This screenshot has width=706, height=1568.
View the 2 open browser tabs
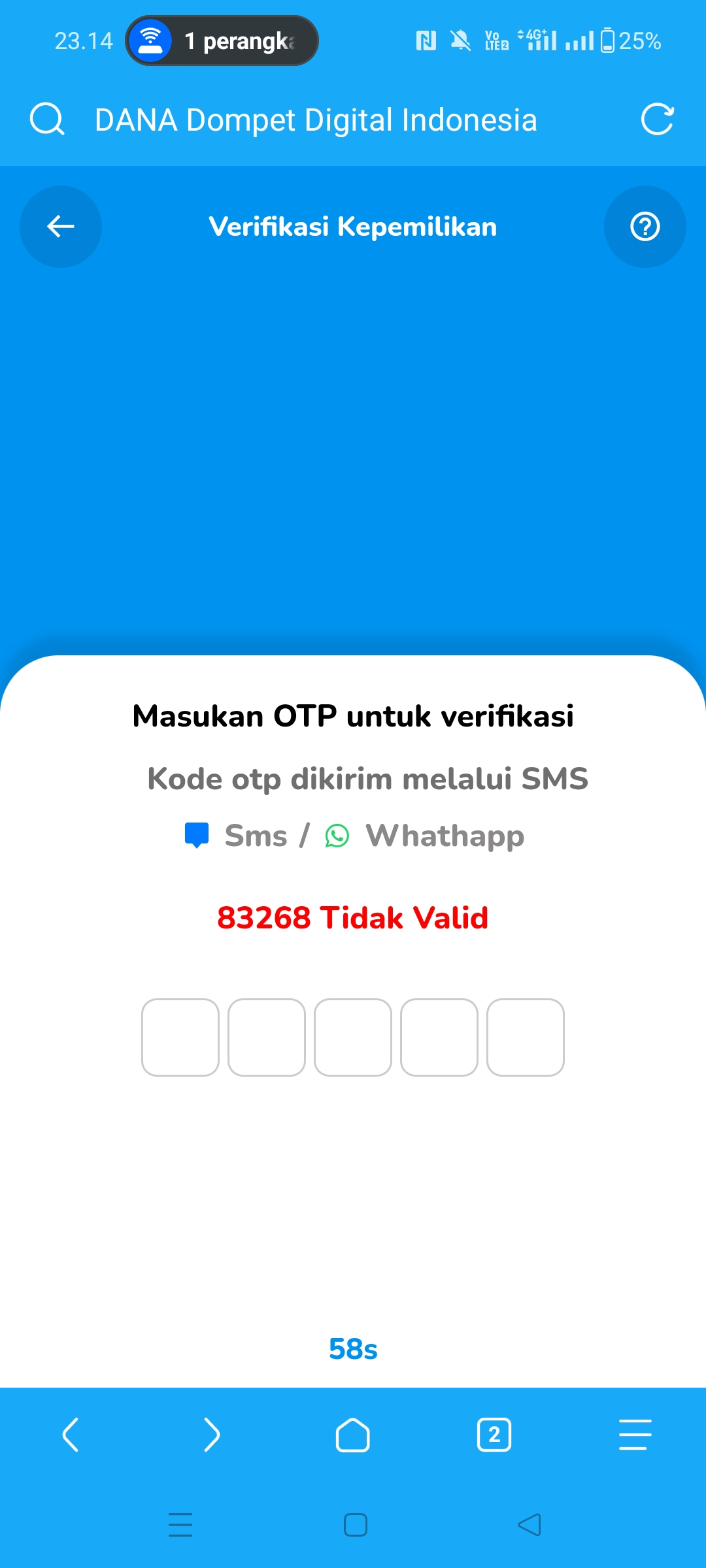[x=494, y=1435]
